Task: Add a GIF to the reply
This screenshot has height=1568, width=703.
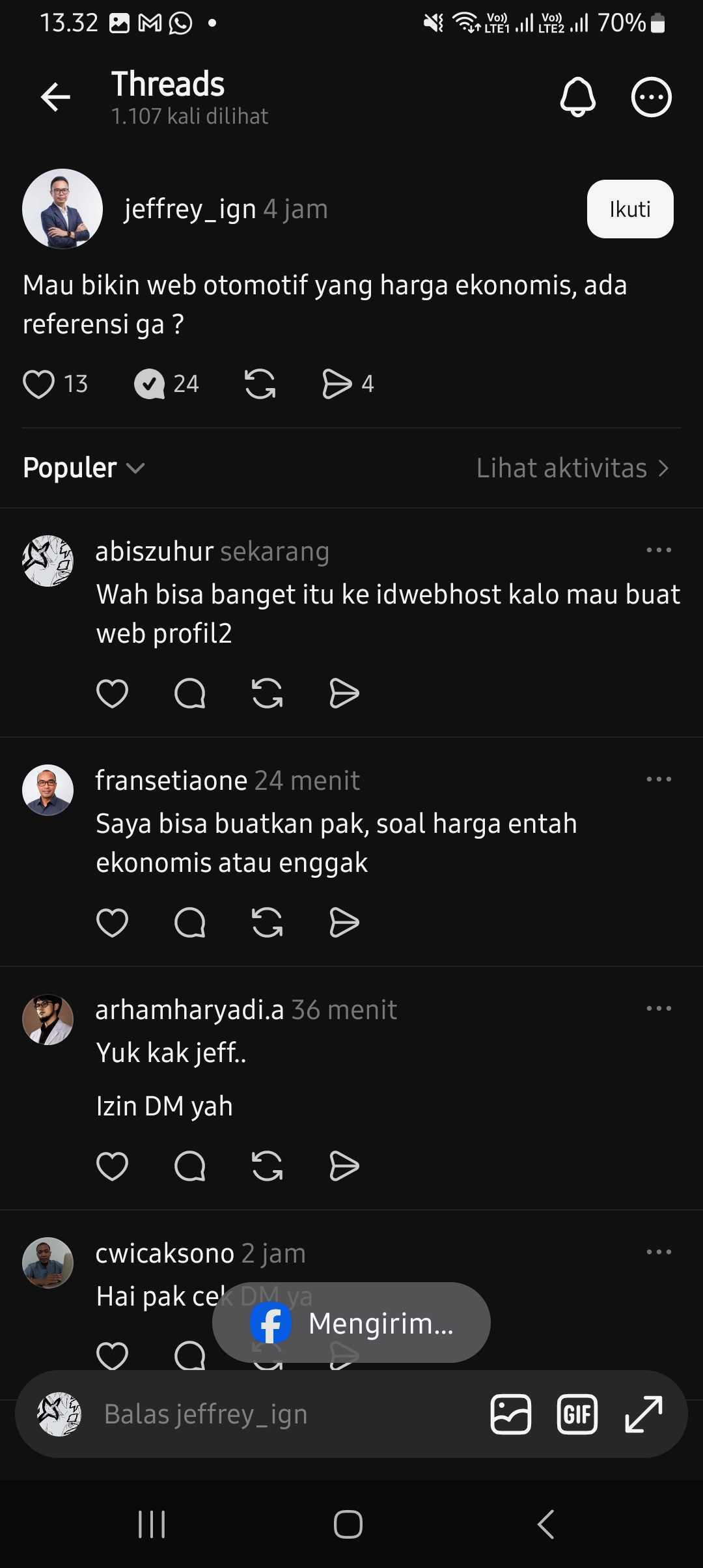Action: point(577,1414)
